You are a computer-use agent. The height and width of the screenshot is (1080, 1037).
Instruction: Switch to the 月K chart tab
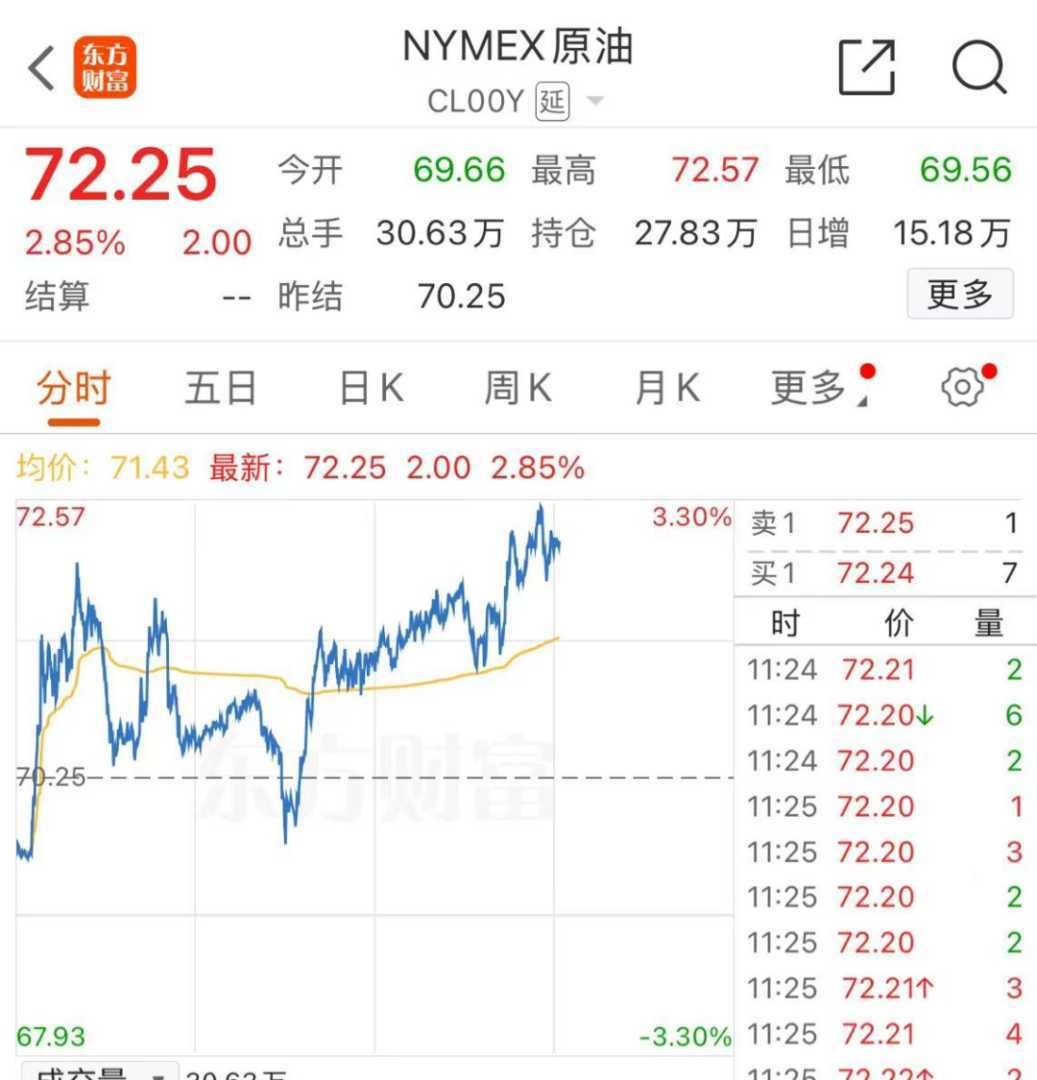[x=667, y=388]
